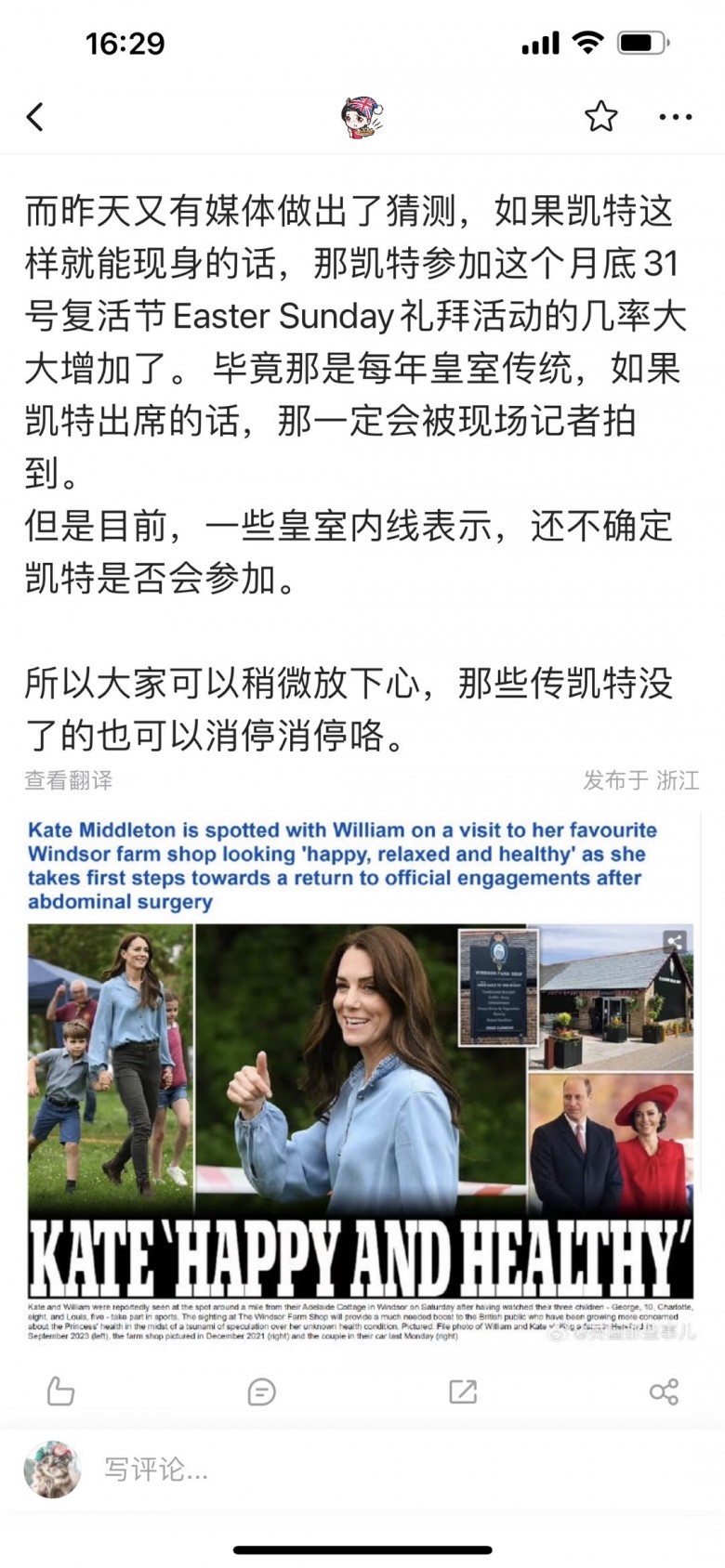The image size is (725, 1568).
Task: Favorite this post with the star icon
Action: (600, 117)
